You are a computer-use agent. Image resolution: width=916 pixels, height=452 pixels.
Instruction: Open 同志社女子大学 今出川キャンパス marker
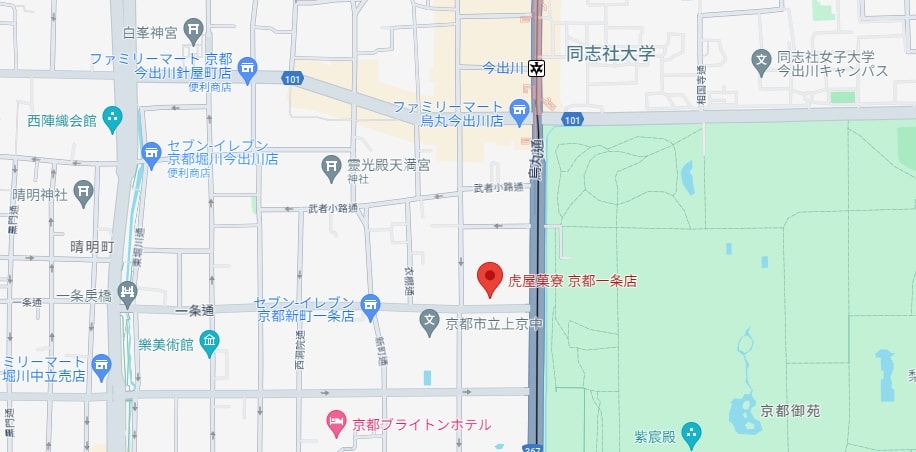(x=762, y=62)
